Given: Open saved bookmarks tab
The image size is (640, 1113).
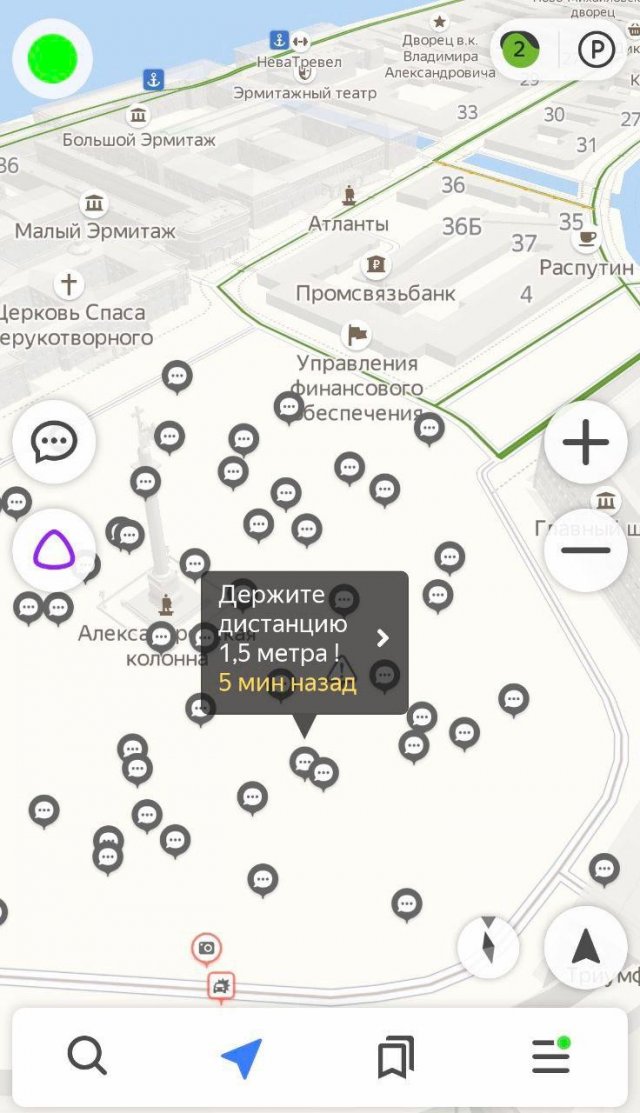Looking at the screenshot, I should click(396, 1057).
